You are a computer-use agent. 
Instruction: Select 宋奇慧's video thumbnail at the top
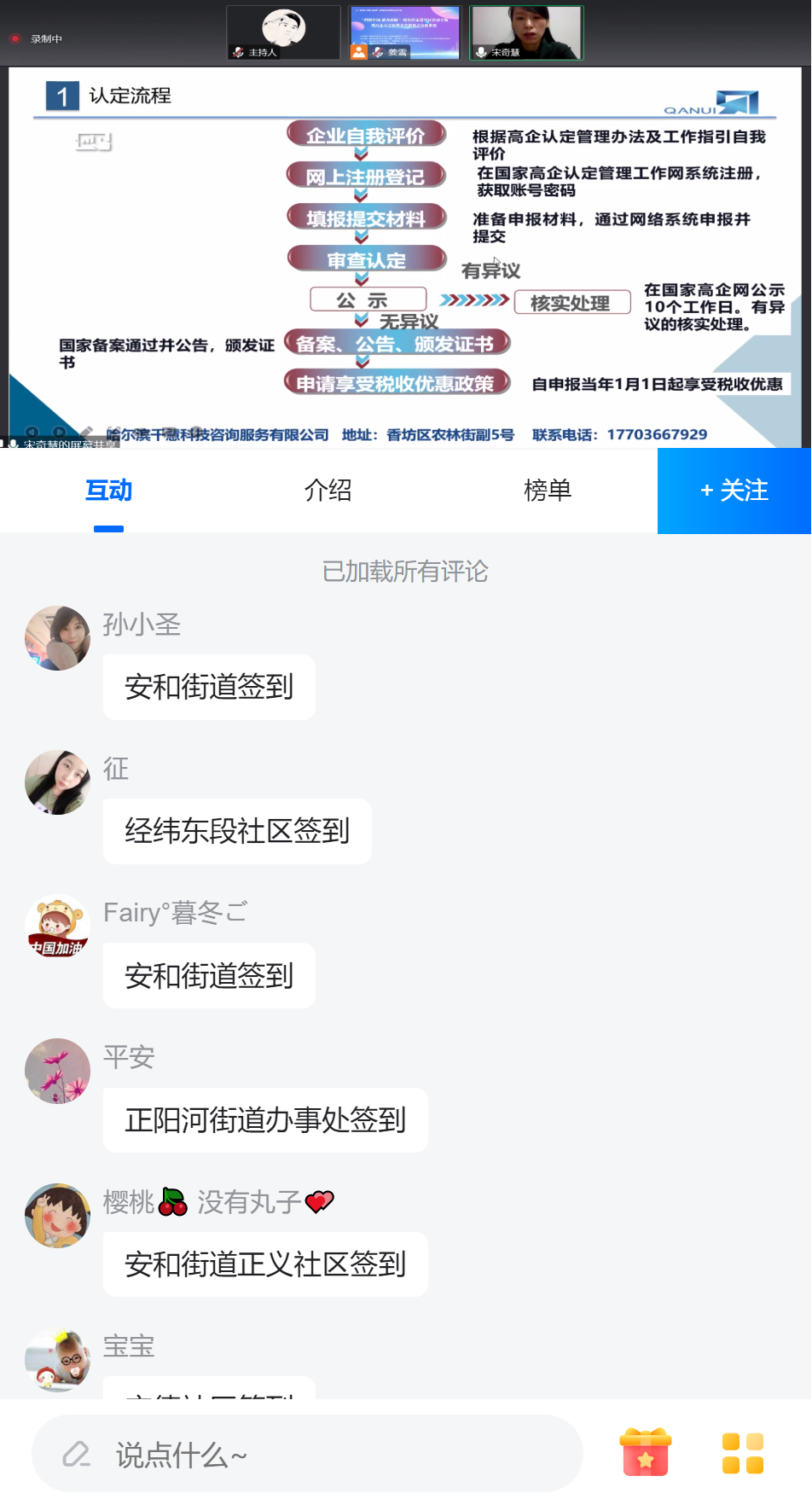pyautogui.click(x=525, y=32)
